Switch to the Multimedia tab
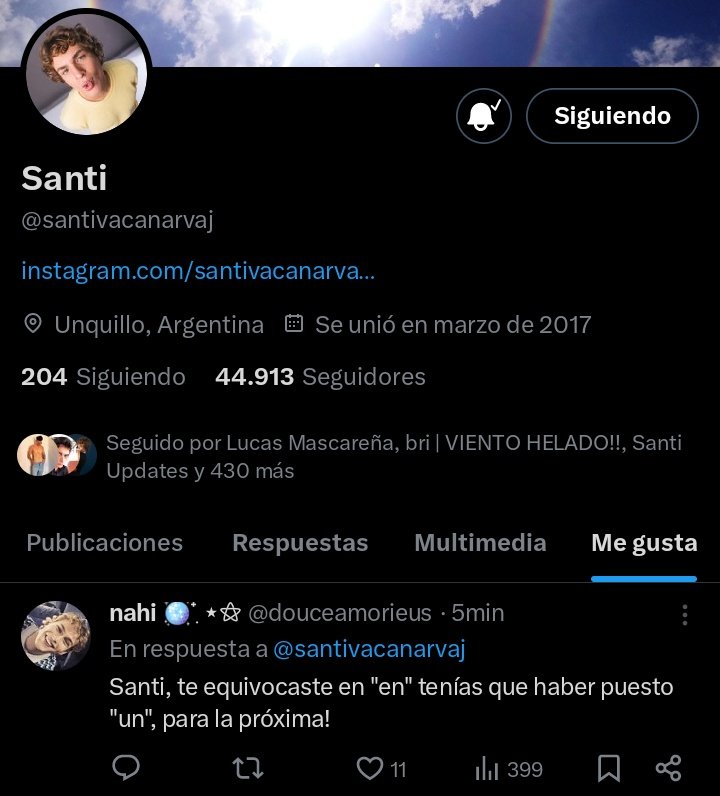720x796 pixels. click(x=480, y=543)
